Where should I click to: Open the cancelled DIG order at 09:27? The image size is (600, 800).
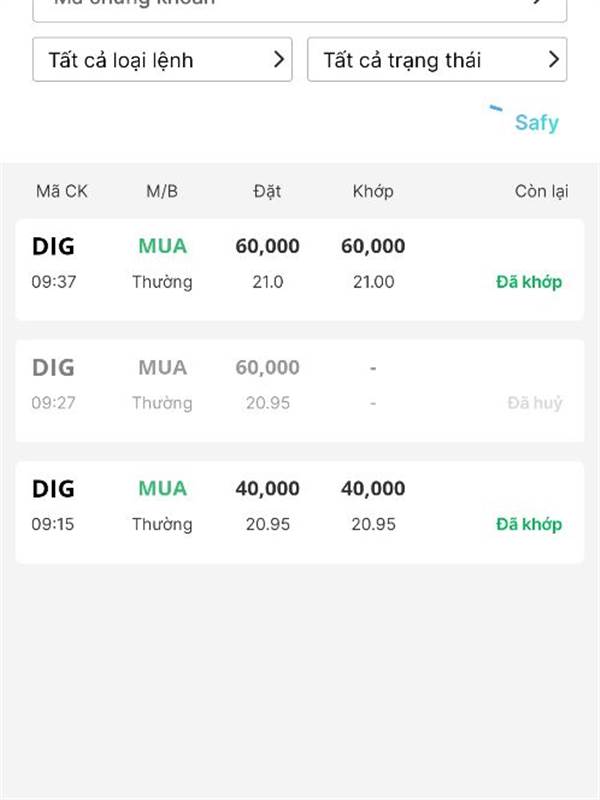pos(299,391)
